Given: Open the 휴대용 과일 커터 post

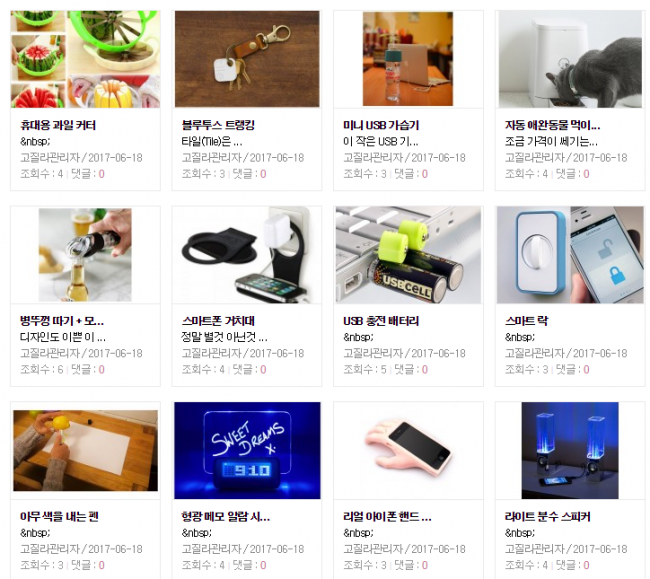Looking at the screenshot, I should click(x=60, y=126).
